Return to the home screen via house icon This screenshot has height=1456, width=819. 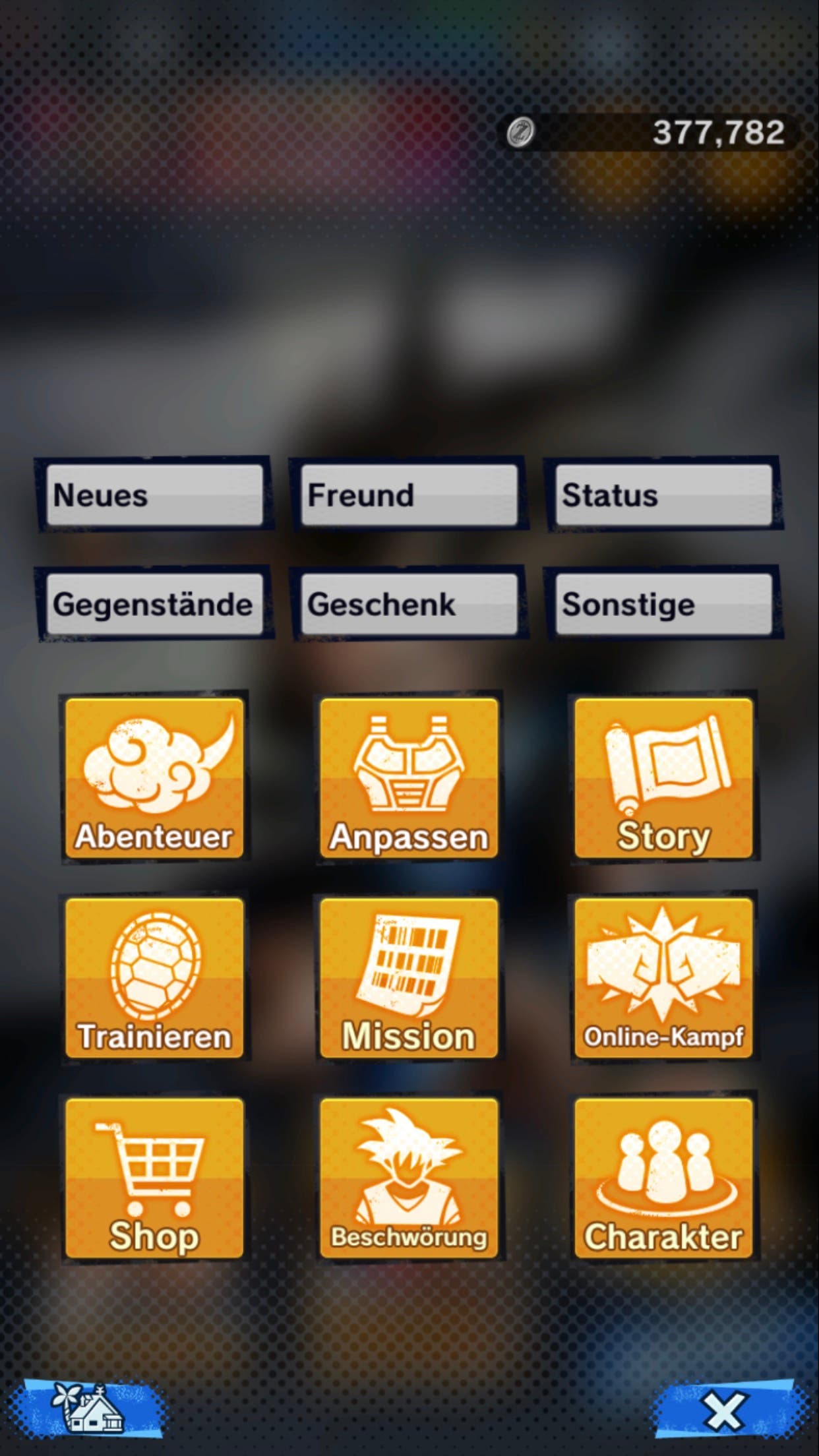[x=88, y=1409]
